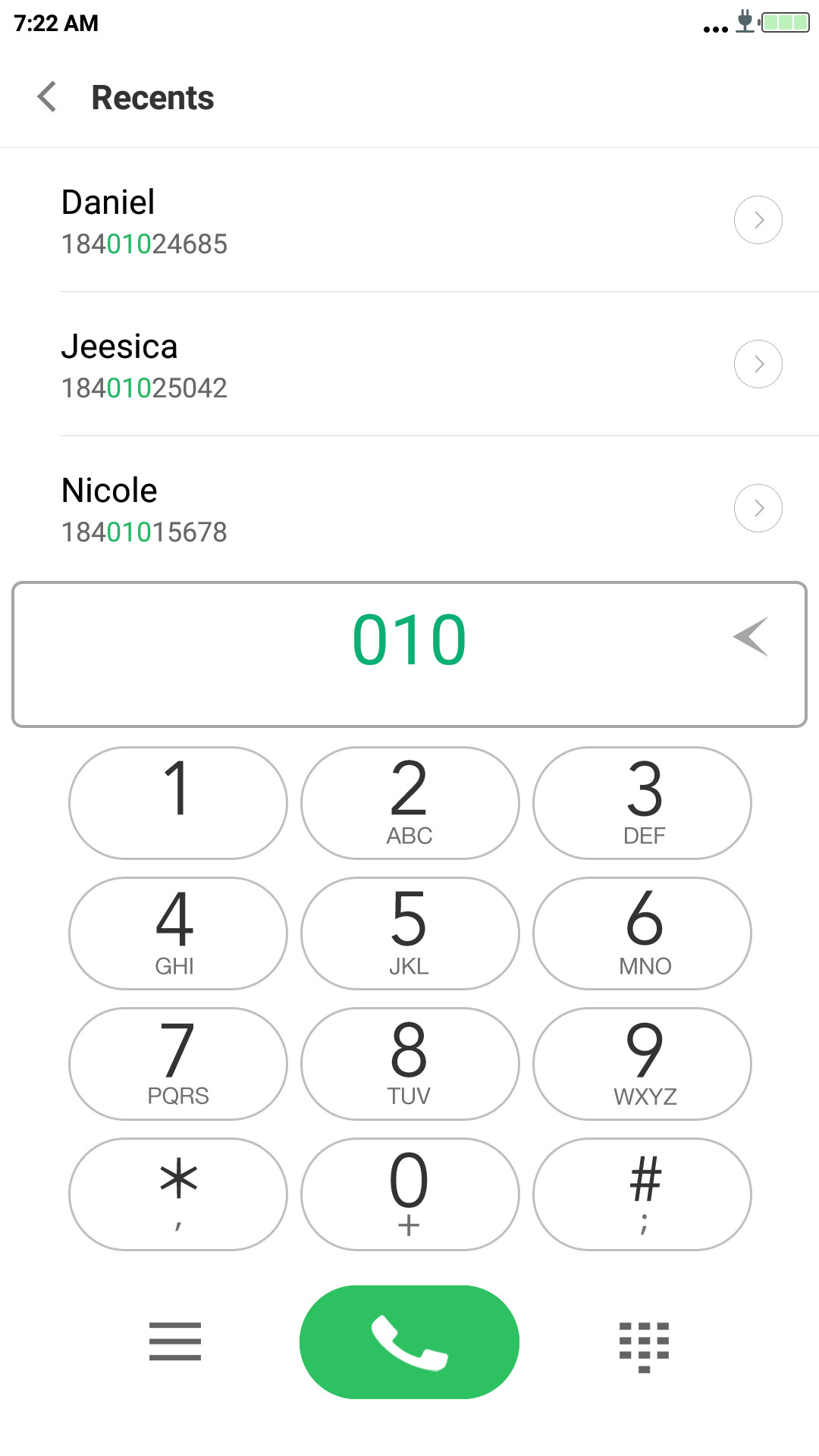Add a 0 to the number
Viewport: 819px width, 1456px height.
[x=410, y=1194]
